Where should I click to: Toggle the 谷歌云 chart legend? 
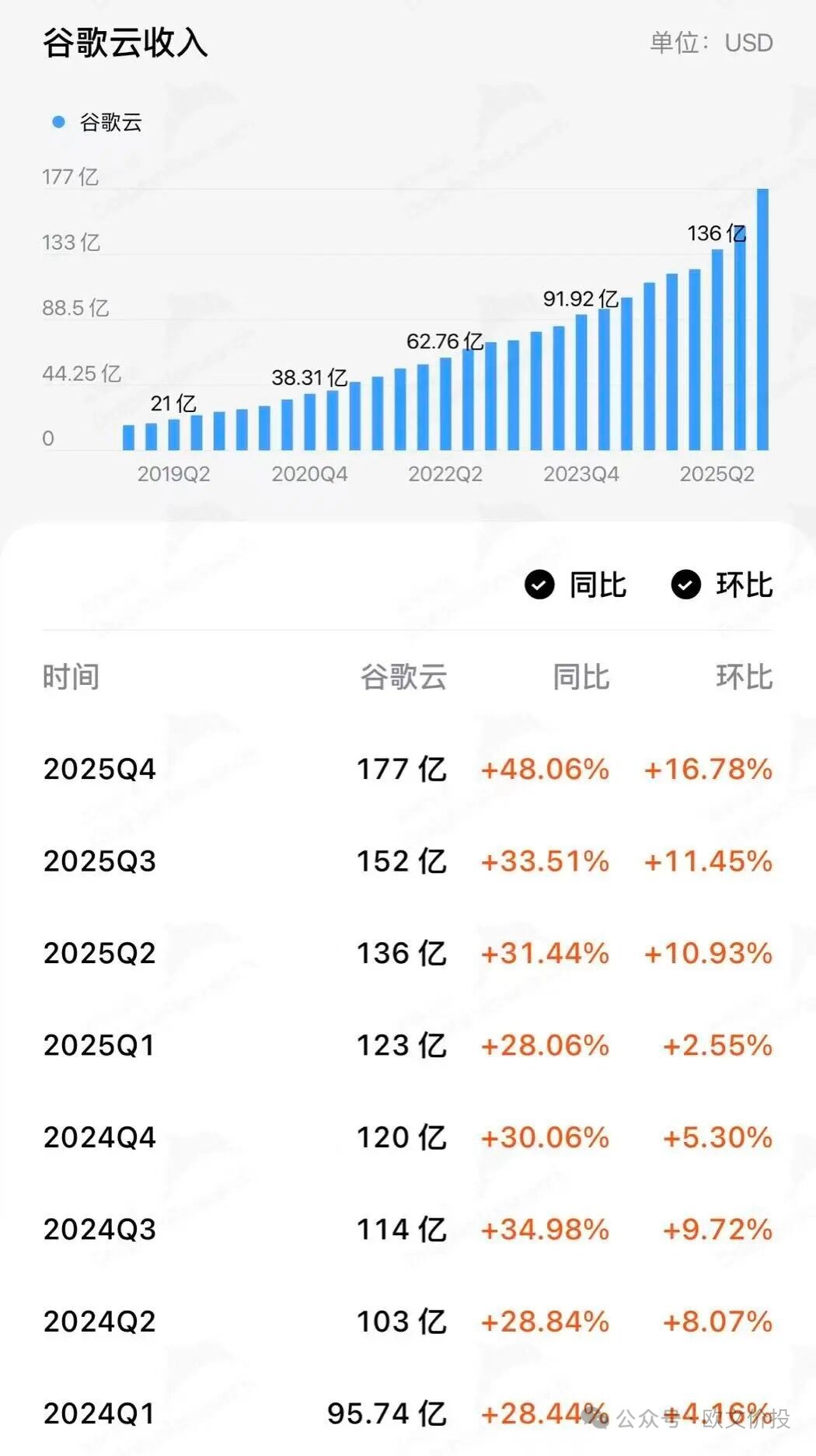click(96, 122)
